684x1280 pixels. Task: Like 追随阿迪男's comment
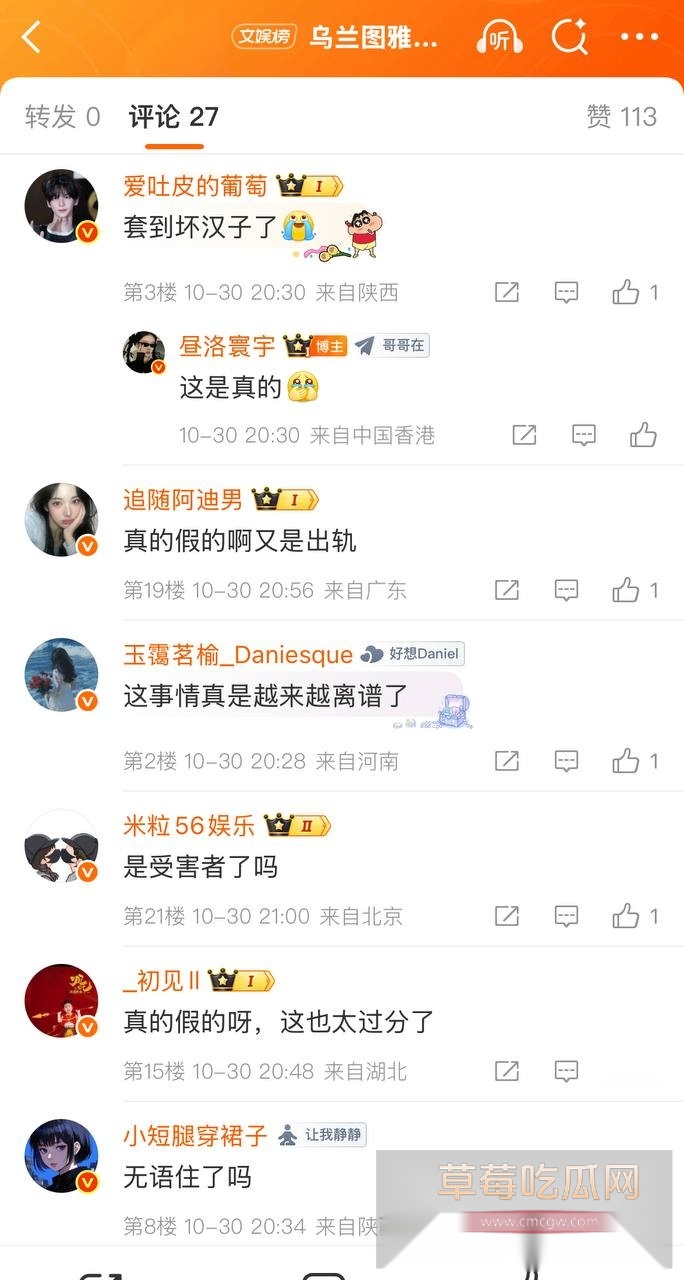[x=627, y=590]
